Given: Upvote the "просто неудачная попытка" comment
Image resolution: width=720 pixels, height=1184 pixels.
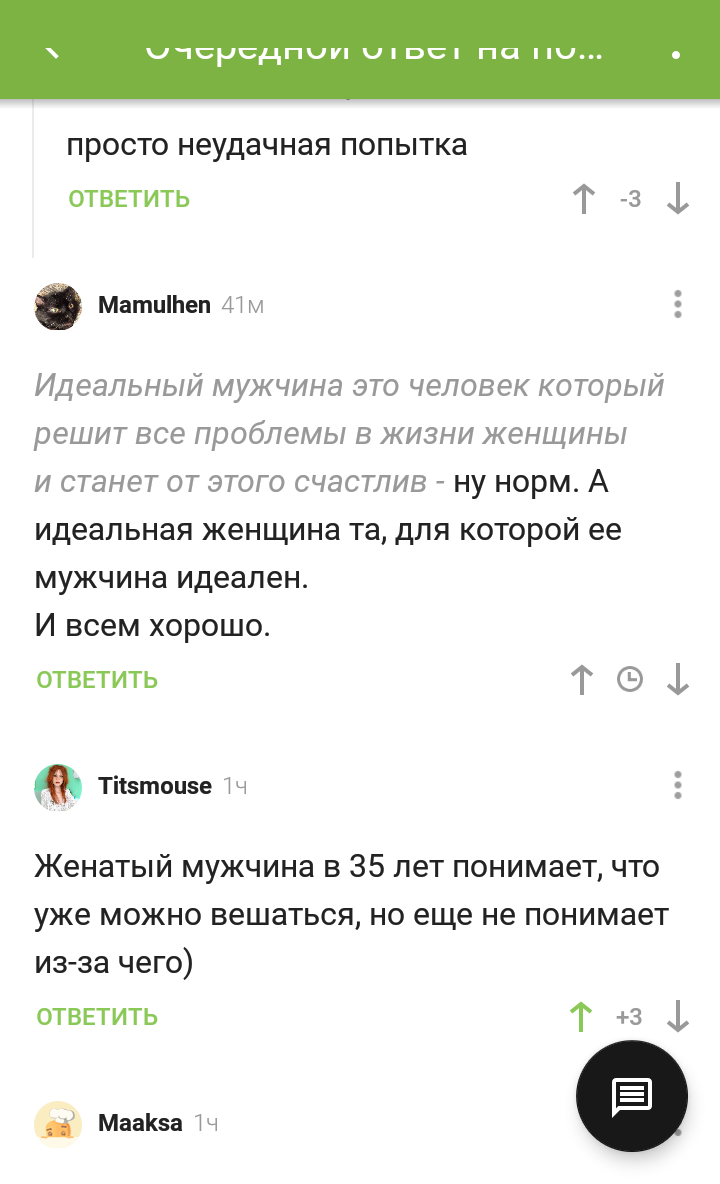Looking at the screenshot, I should [583, 199].
